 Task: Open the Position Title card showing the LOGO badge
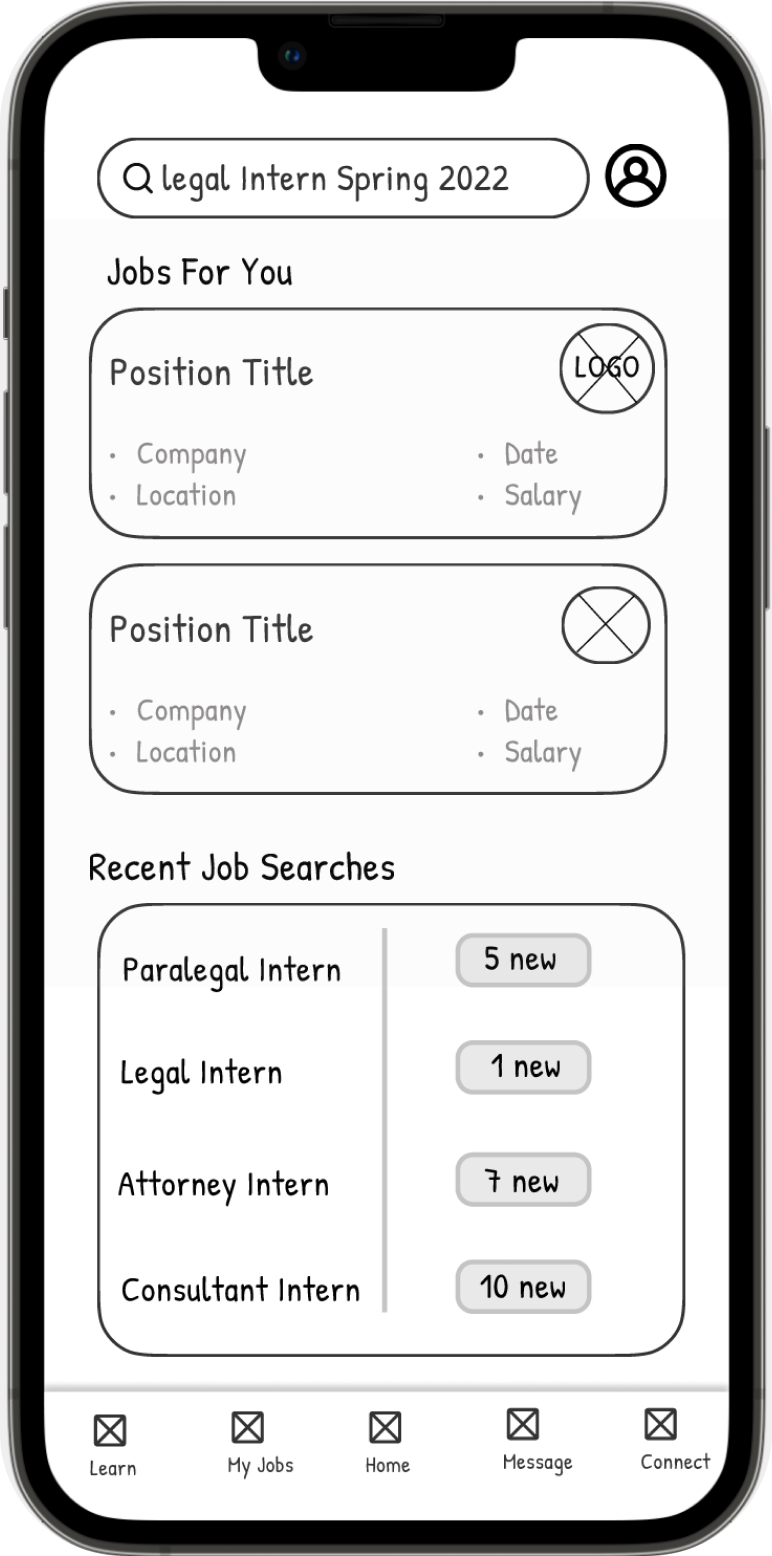(378, 423)
